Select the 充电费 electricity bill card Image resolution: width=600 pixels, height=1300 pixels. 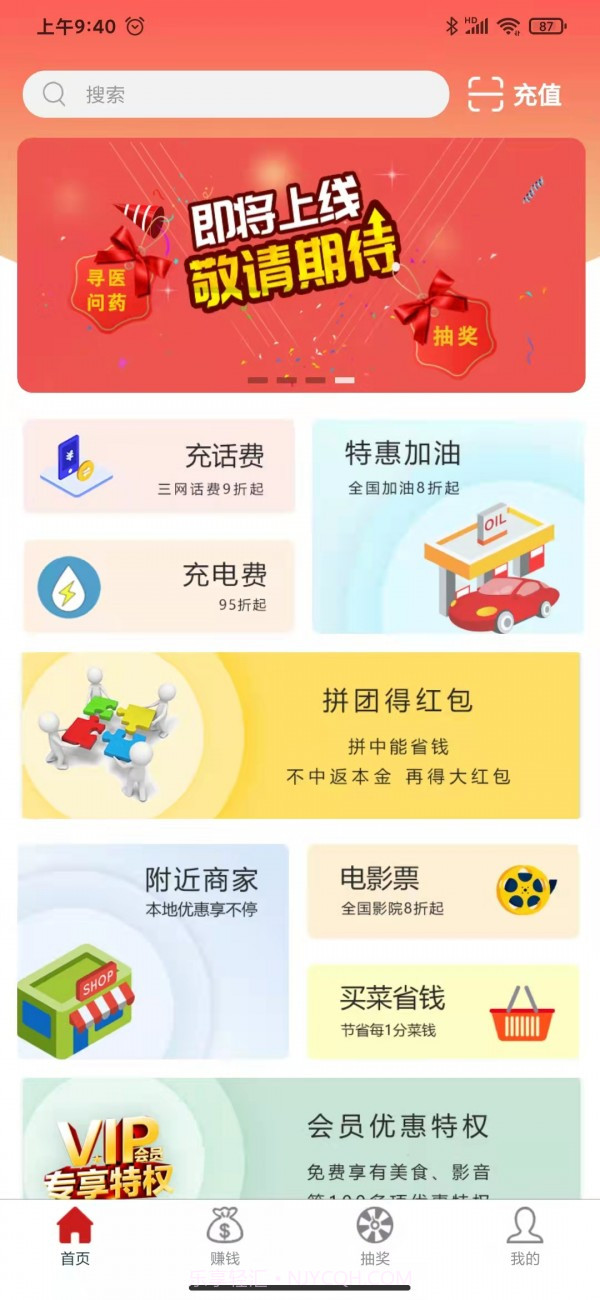coord(159,587)
